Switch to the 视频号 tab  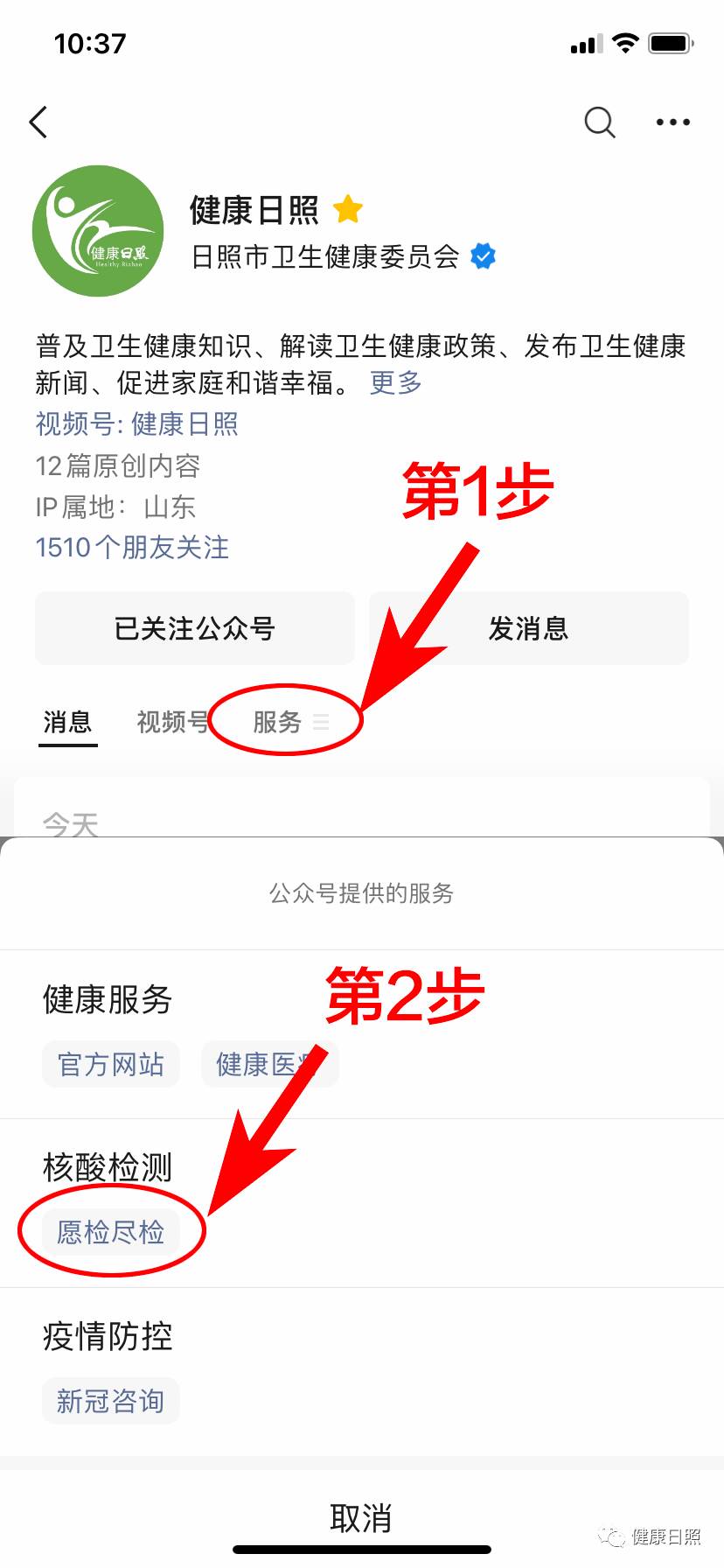click(172, 723)
